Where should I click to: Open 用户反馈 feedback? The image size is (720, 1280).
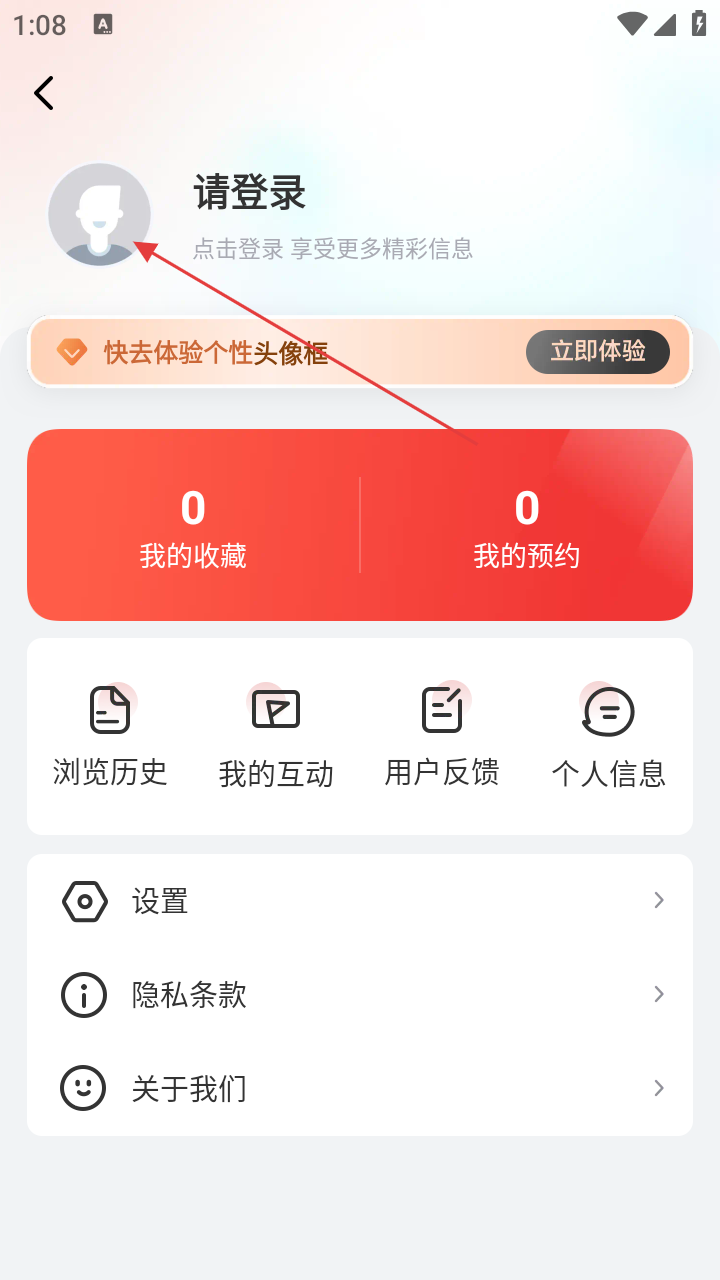442,737
